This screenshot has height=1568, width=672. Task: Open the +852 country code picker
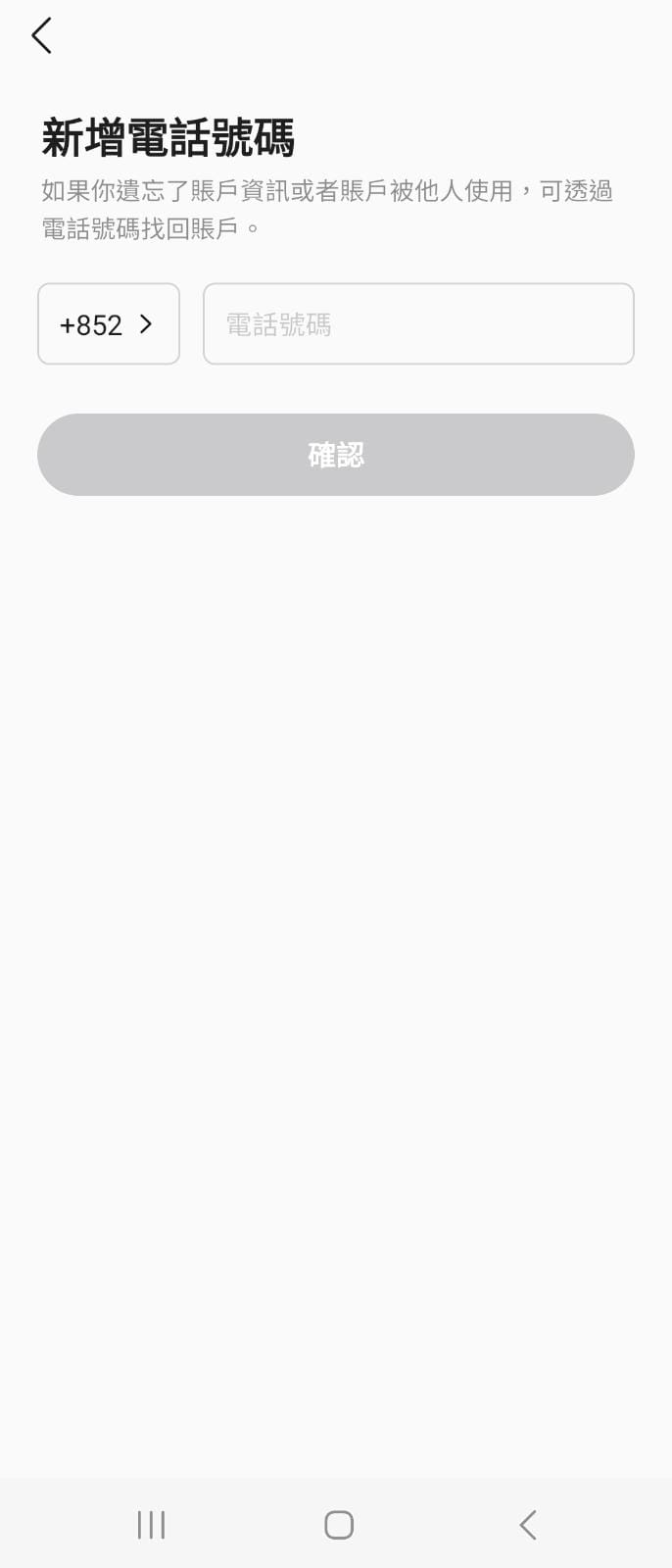(x=108, y=324)
